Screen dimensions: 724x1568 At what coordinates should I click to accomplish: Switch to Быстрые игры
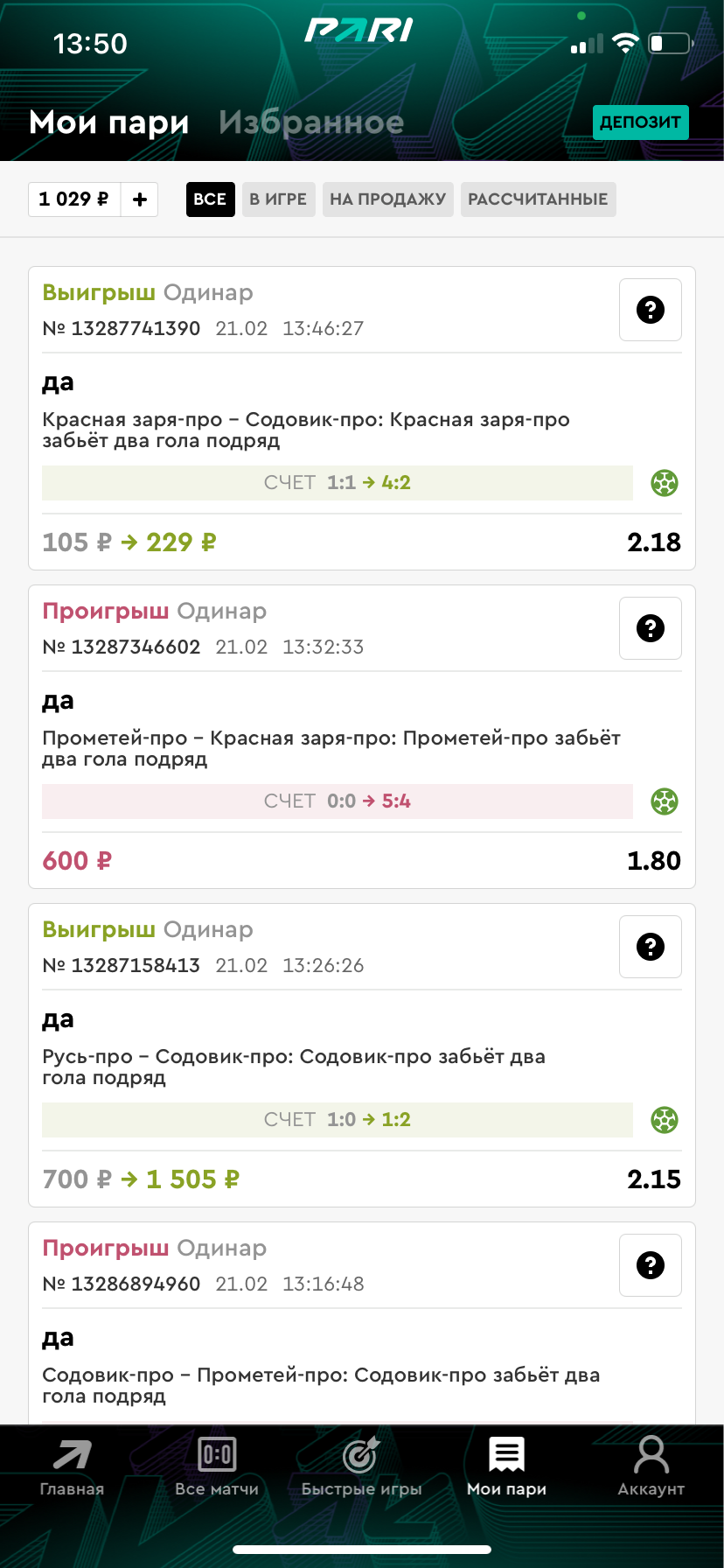click(361, 1467)
